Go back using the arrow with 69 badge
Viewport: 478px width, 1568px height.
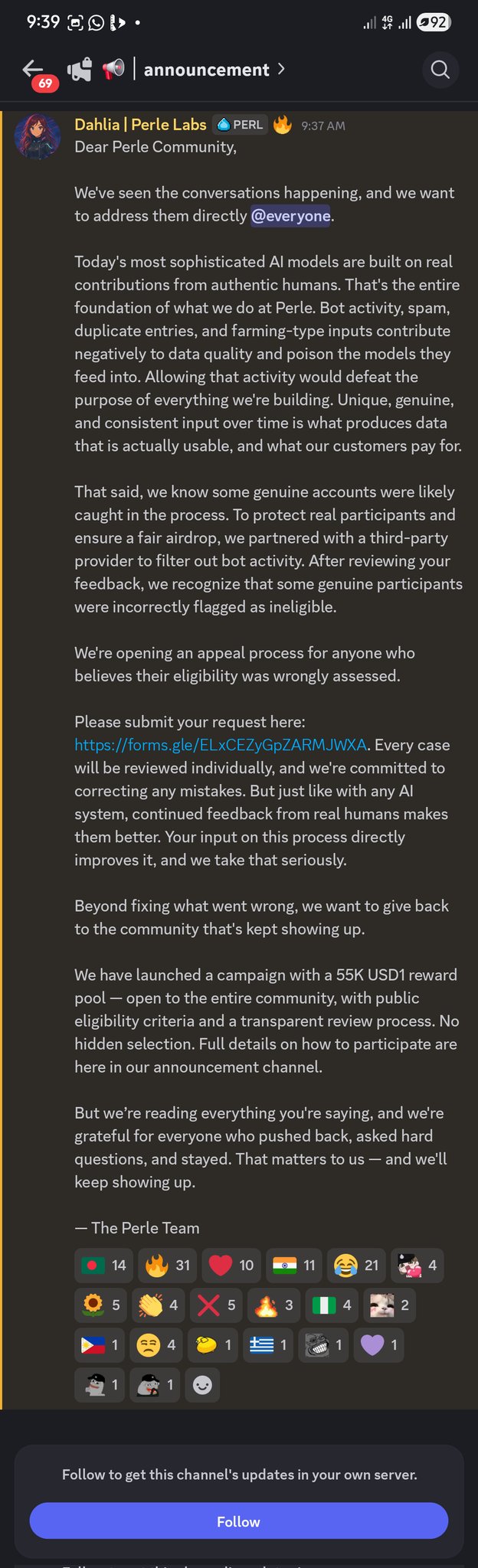click(34, 70)
